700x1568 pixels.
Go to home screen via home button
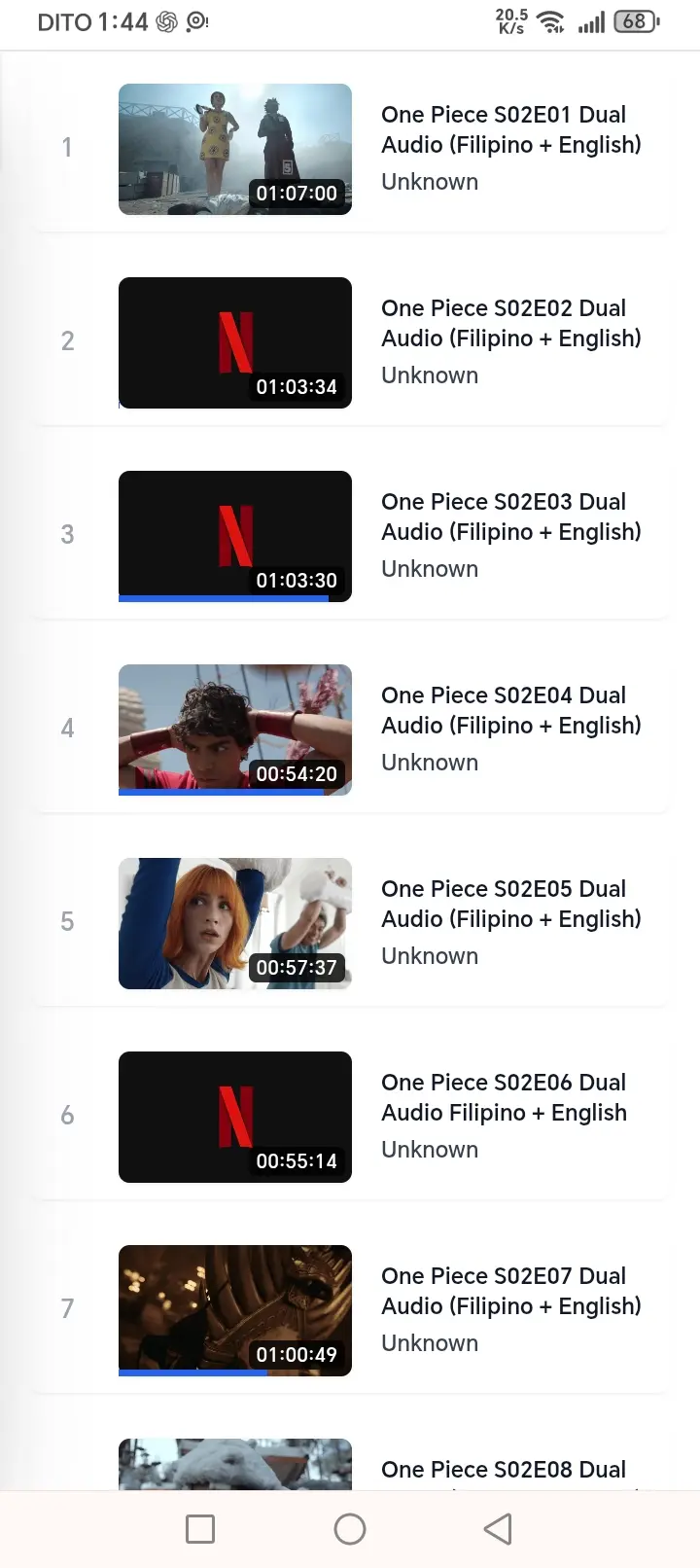click(350, 1529)
